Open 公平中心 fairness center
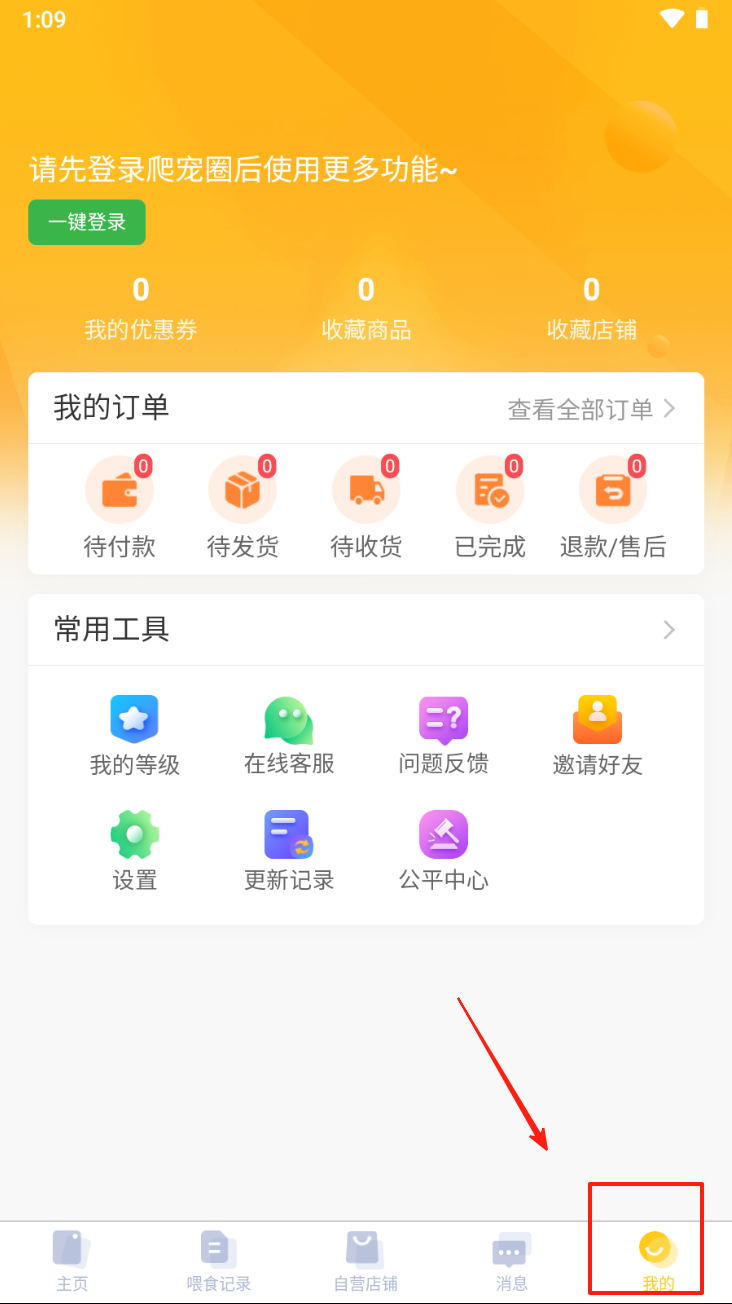 click(443, 852)
